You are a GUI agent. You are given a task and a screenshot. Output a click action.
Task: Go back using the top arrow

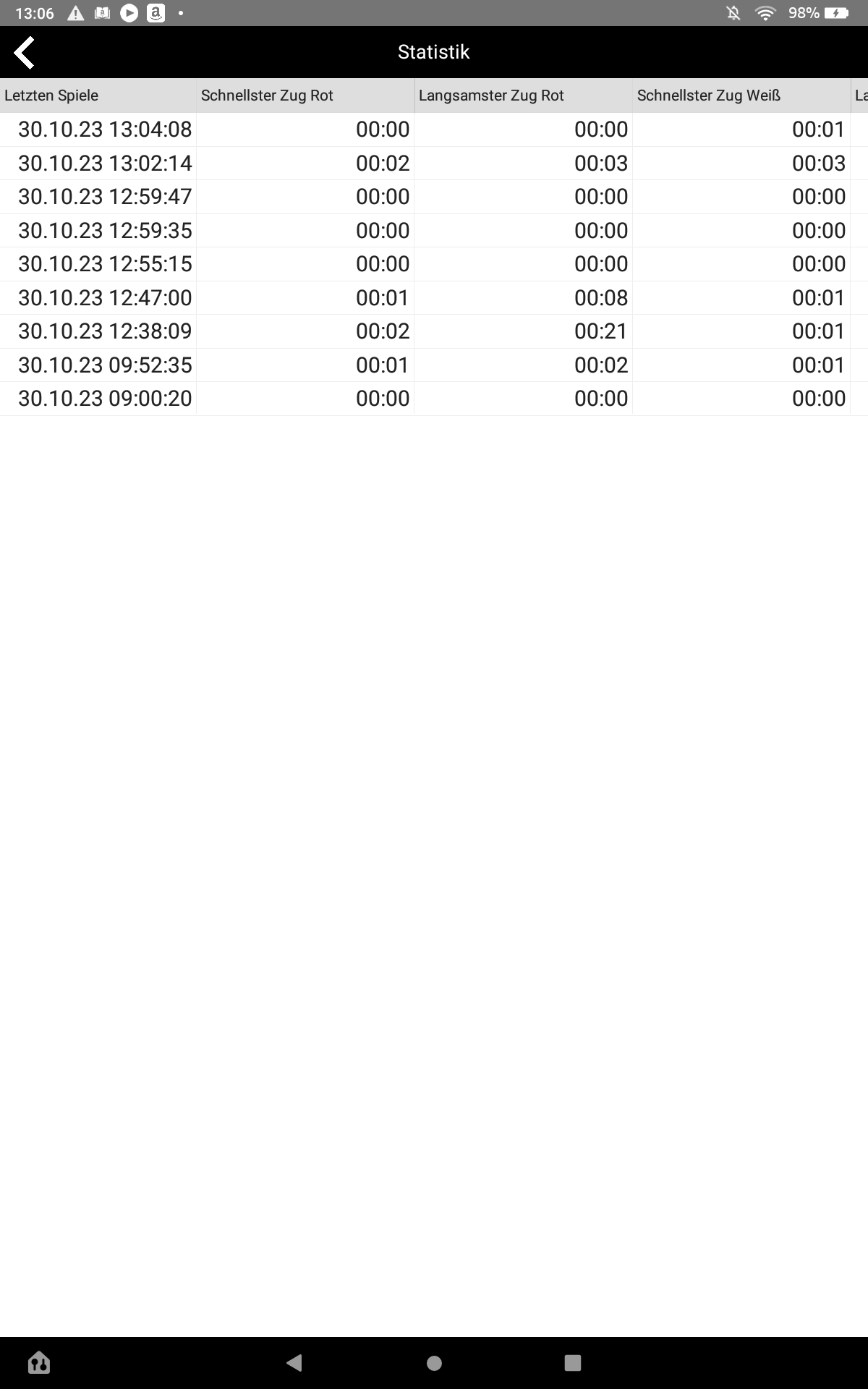[x=25, y=52]
